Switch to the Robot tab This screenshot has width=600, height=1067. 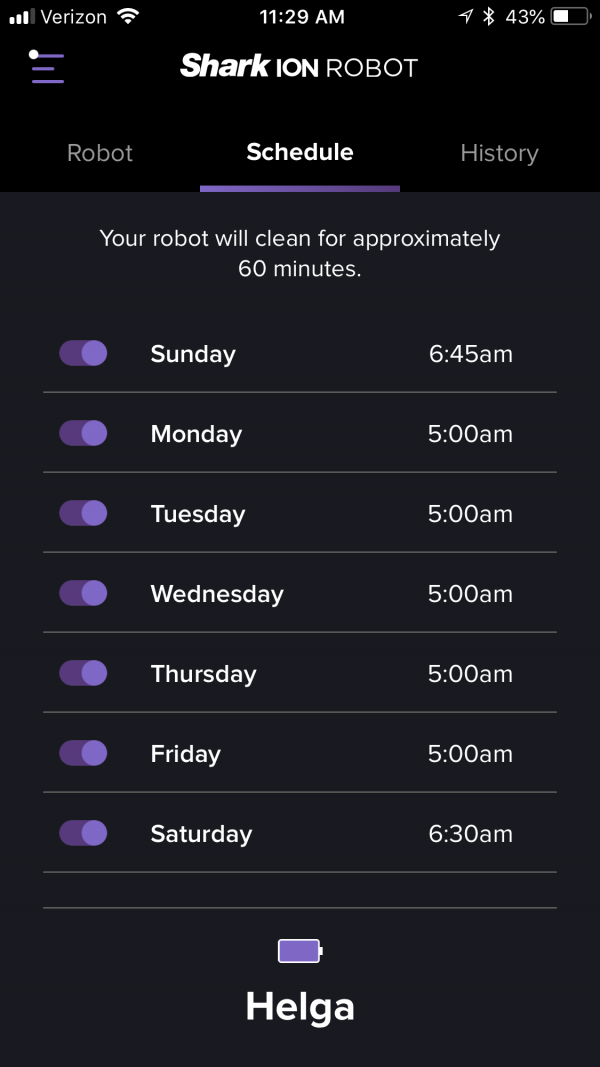(99, 153)
